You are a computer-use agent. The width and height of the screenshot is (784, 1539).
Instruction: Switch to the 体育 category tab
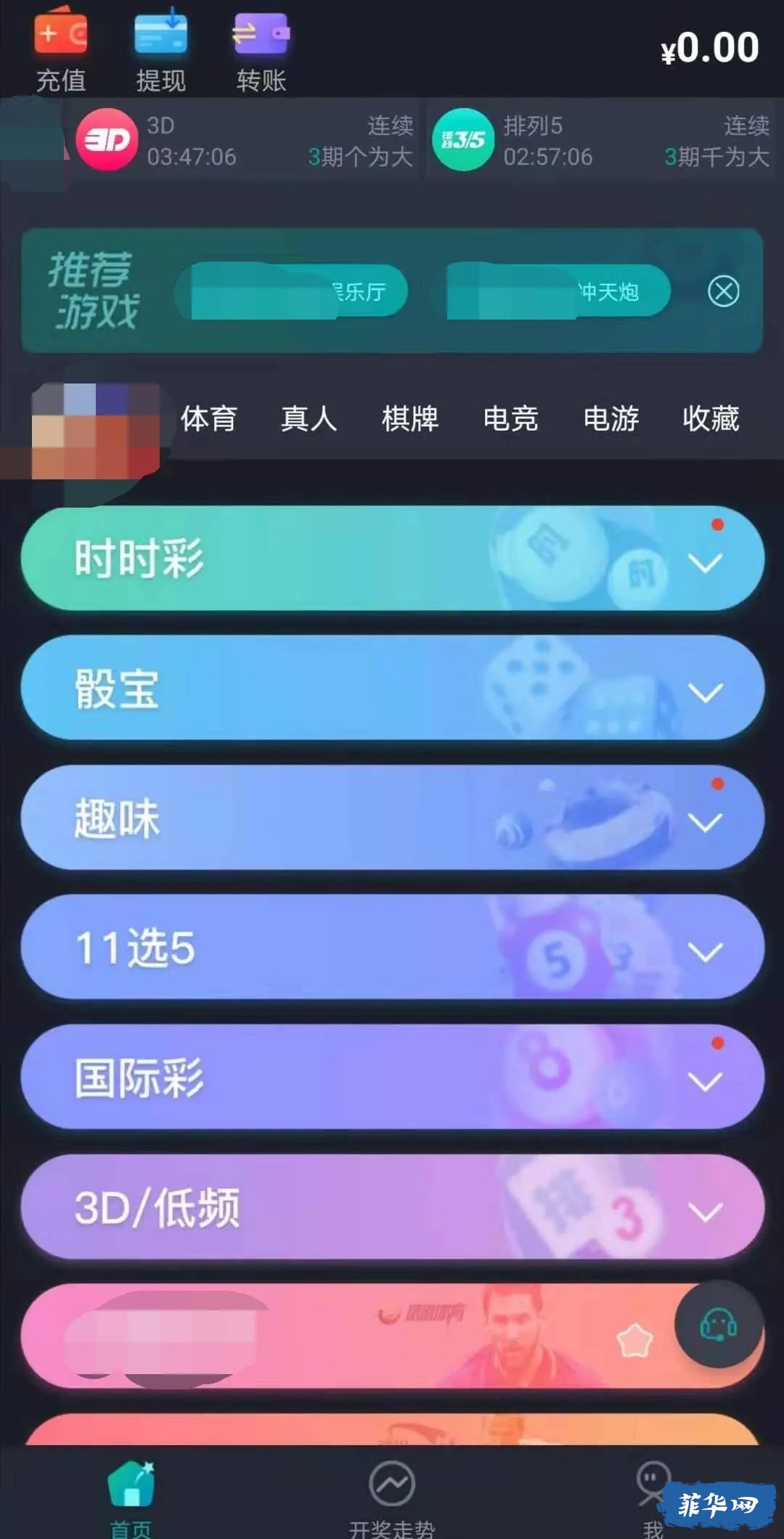coord(209,419)
